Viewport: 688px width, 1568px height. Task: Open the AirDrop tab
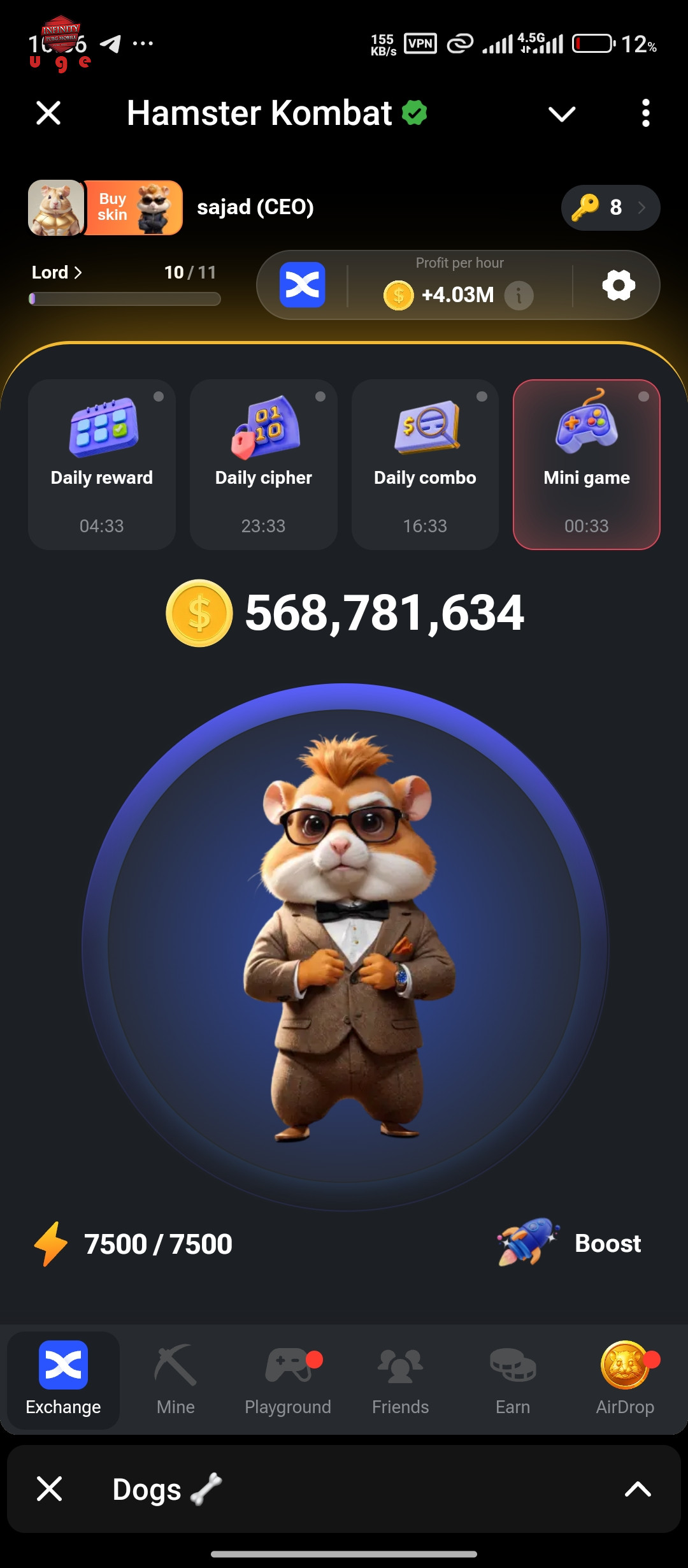pyautogui.click(x=625, y=1380)
